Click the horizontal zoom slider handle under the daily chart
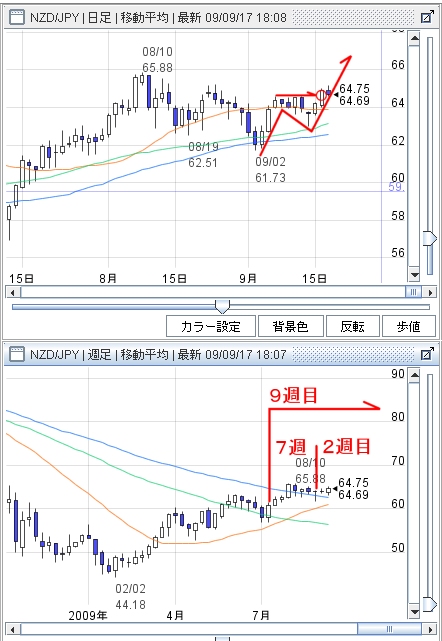442x641 pixels. (x=222, y=306)
